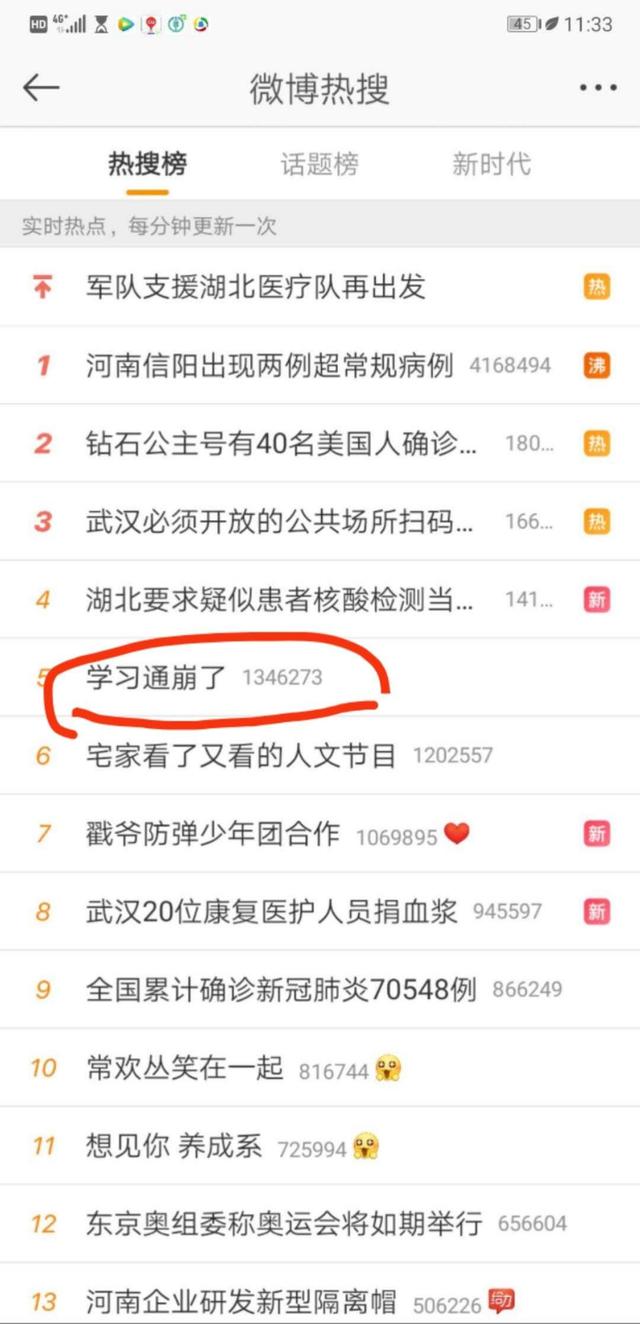Go back using the arrow icon
This screenshot has width=640, height=1324.
point(41,88)
